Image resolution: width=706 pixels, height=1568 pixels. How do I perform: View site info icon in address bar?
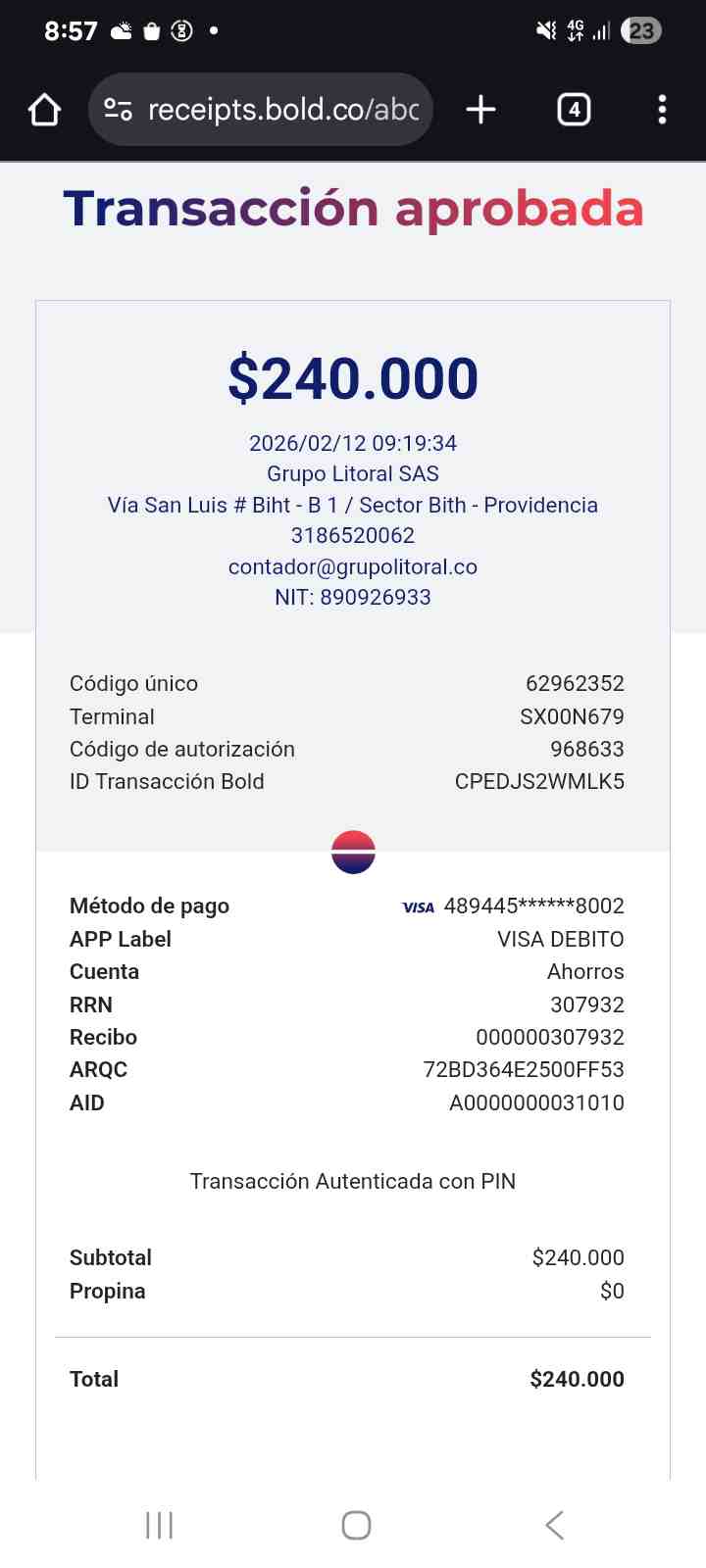click(119, 110)
